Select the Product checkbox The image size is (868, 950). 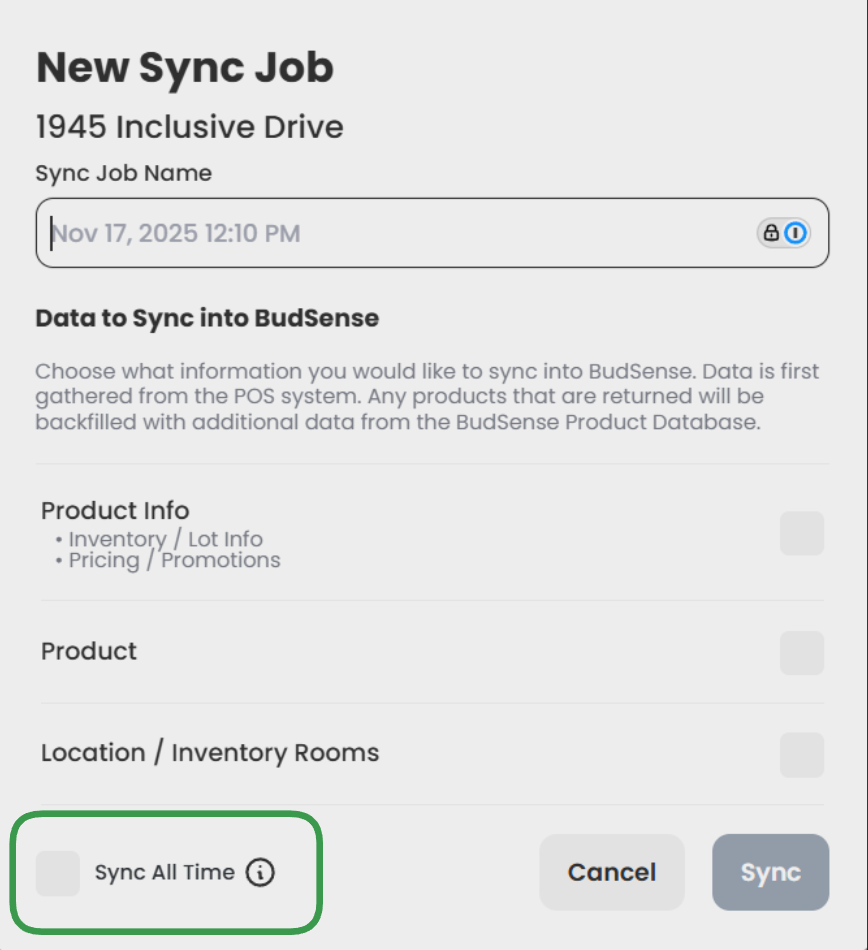[801, 653]
